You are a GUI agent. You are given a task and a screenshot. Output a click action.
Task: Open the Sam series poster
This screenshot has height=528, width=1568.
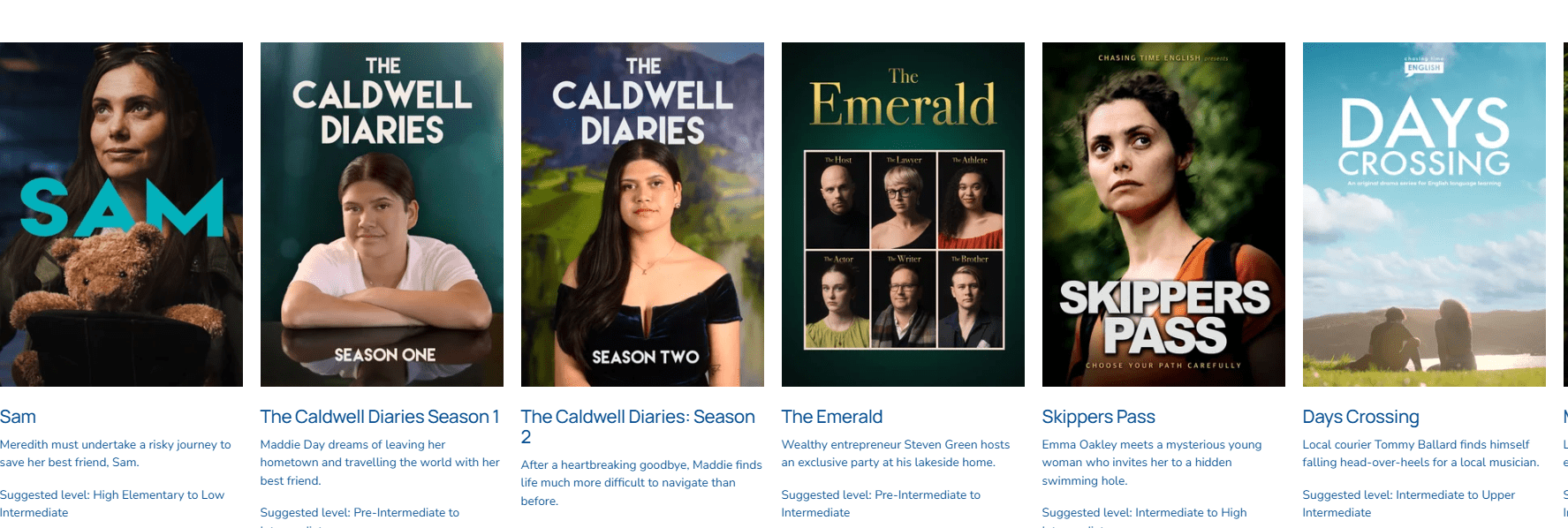point(121,215)
